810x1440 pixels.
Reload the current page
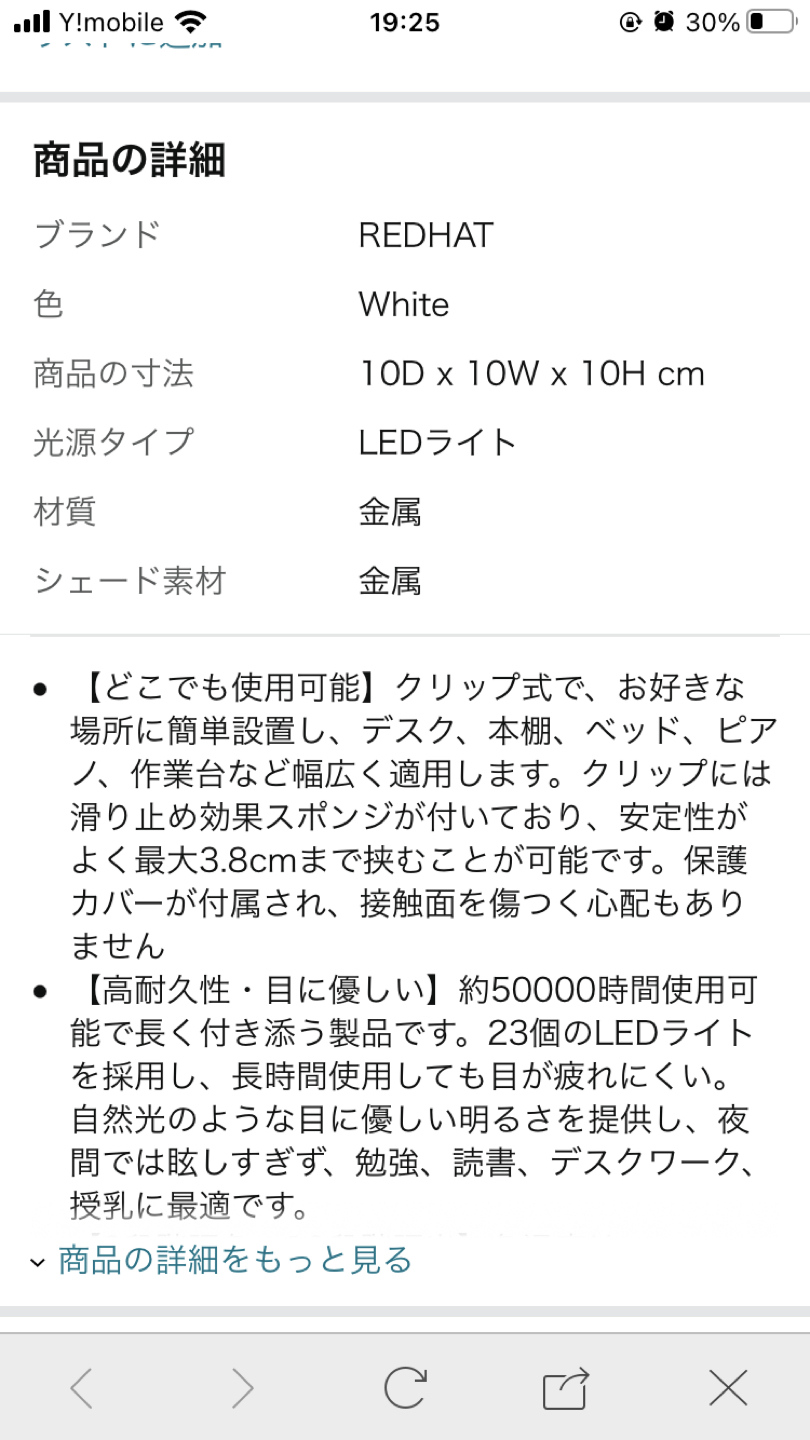(x=405, y=1388)
